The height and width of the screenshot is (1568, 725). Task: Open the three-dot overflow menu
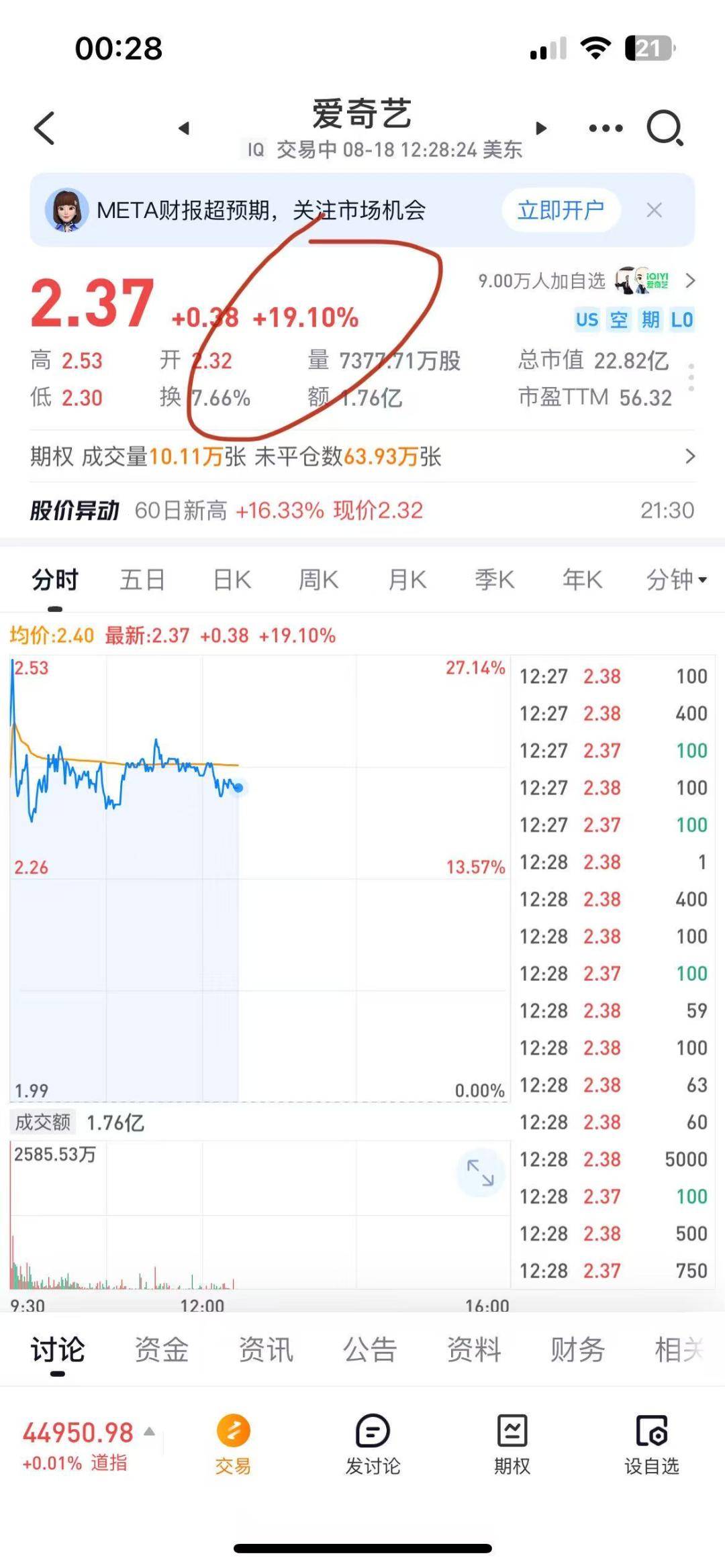[605, 128]
